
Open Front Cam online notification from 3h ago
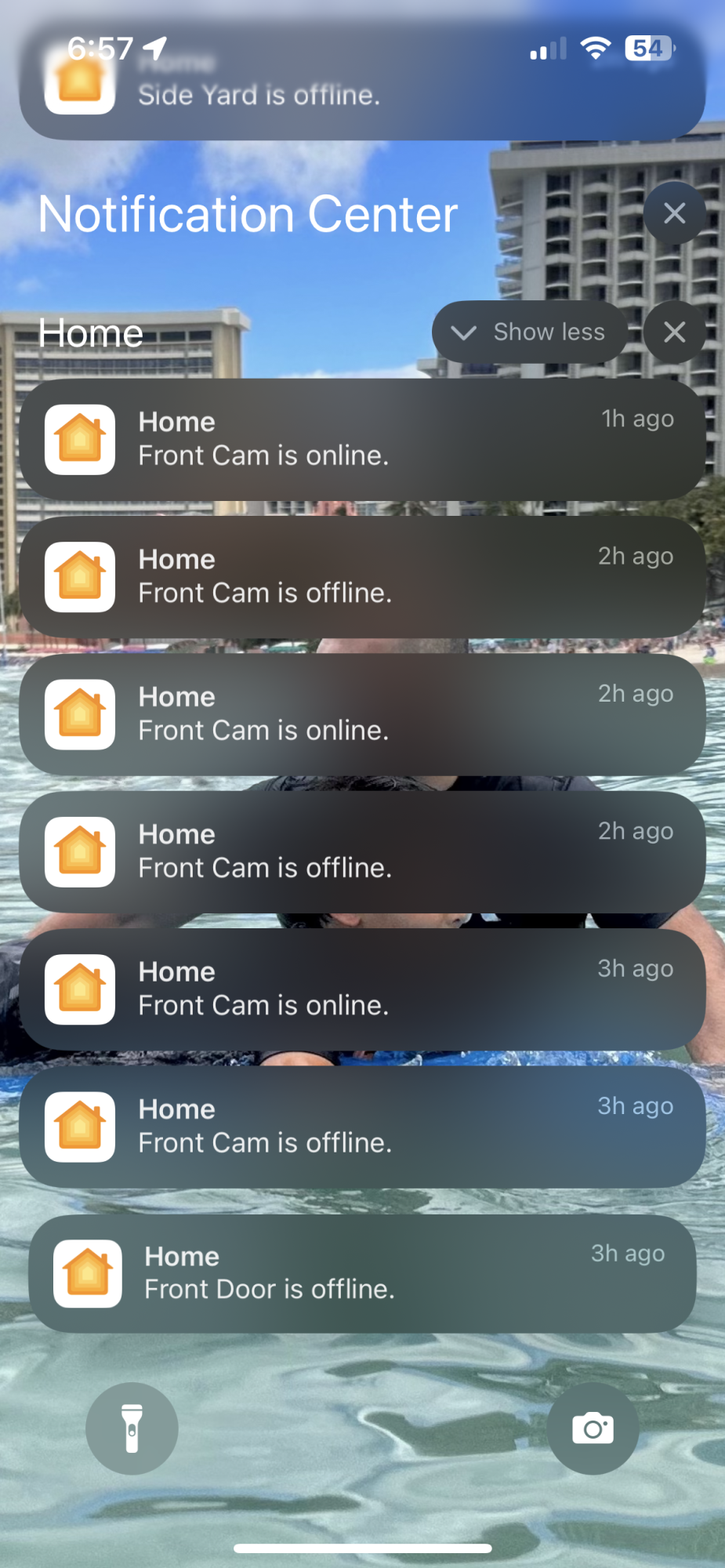point(362,989)
